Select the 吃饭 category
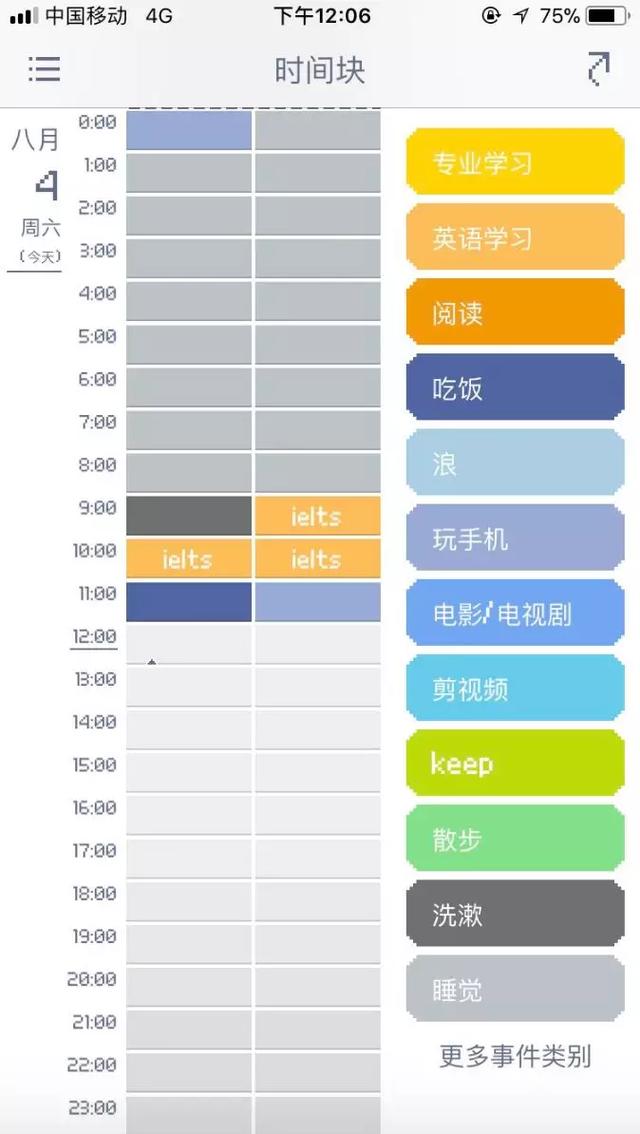 point(515,387)
